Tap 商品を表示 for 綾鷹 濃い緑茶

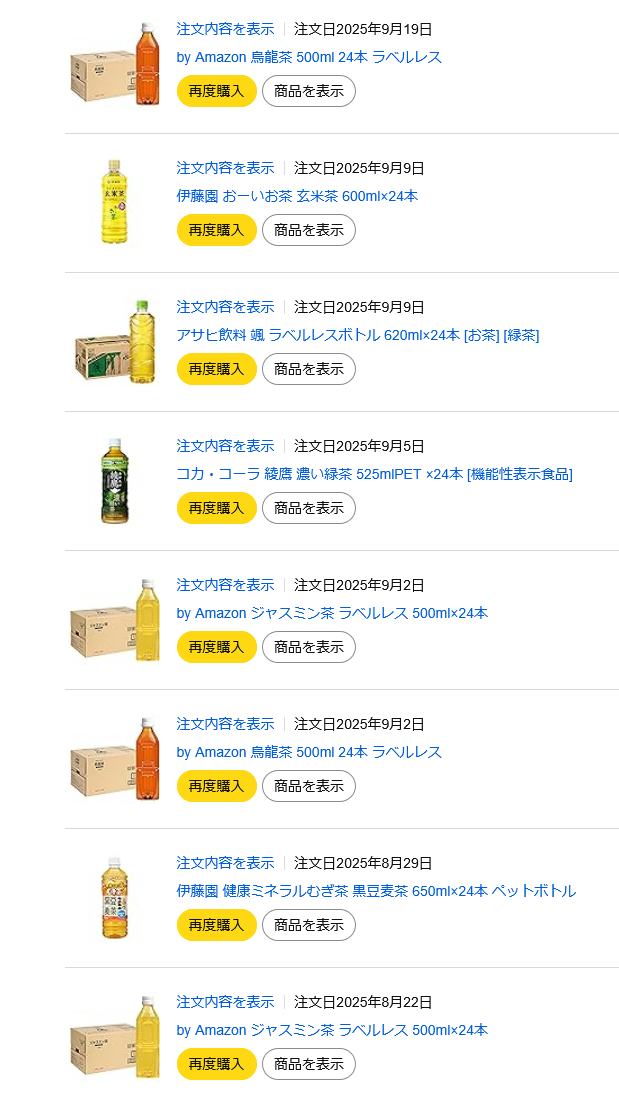point(309,508)
